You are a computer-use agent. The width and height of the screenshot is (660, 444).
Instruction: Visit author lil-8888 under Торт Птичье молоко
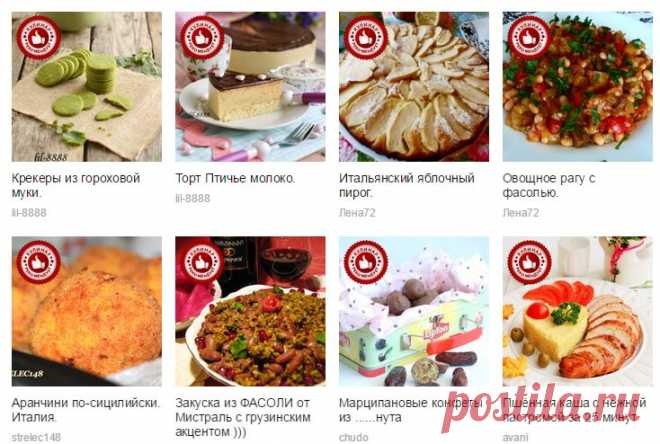point(193,198)
